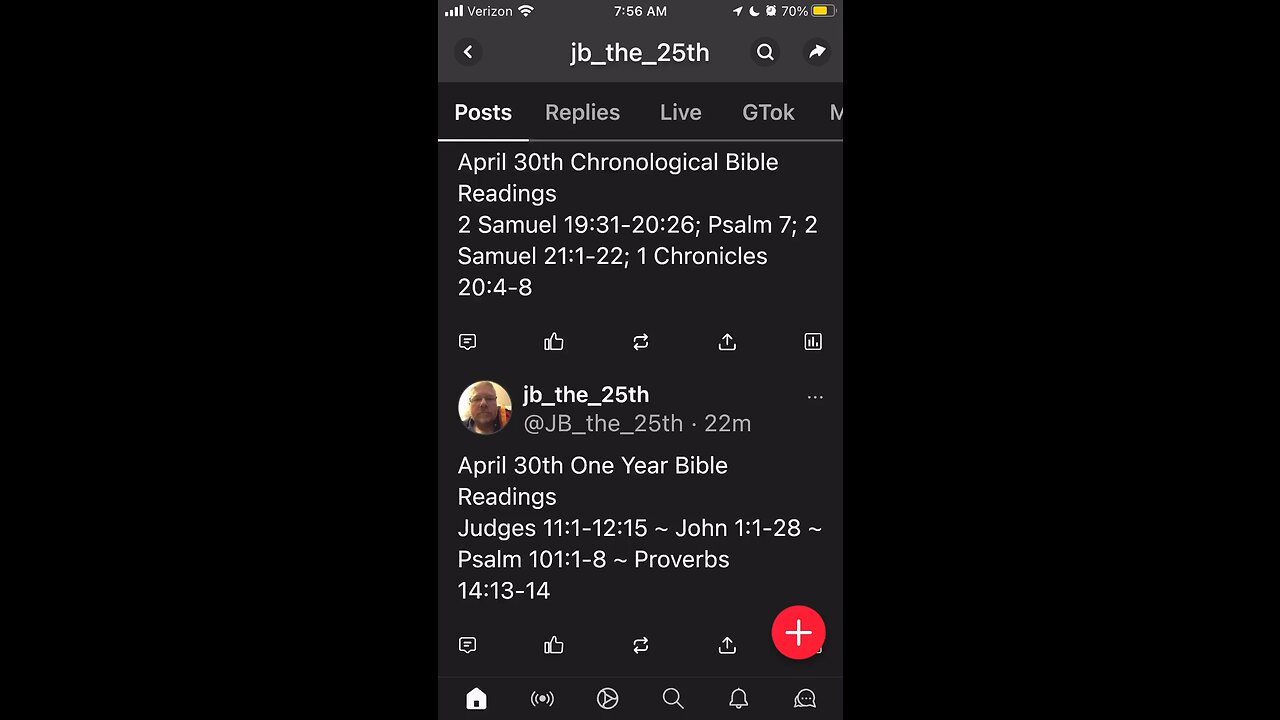
Task: Go back from jb_the_25th profile
Action: (468, 52)
